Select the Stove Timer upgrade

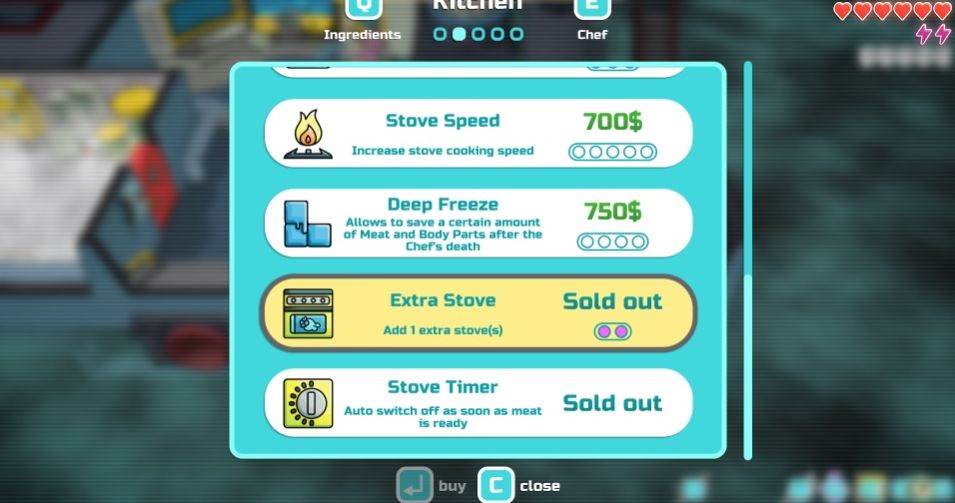478,403
